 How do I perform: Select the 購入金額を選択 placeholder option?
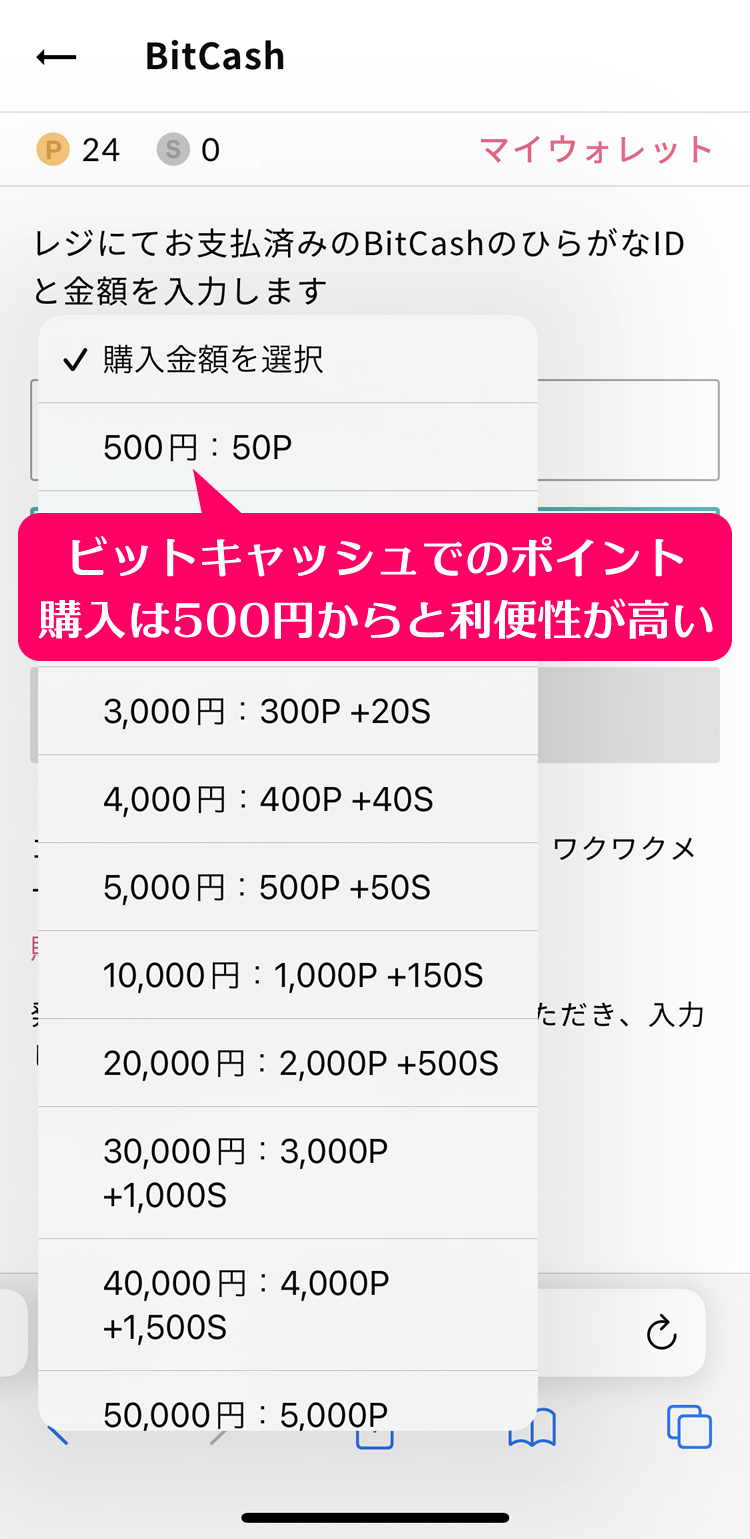287,360
